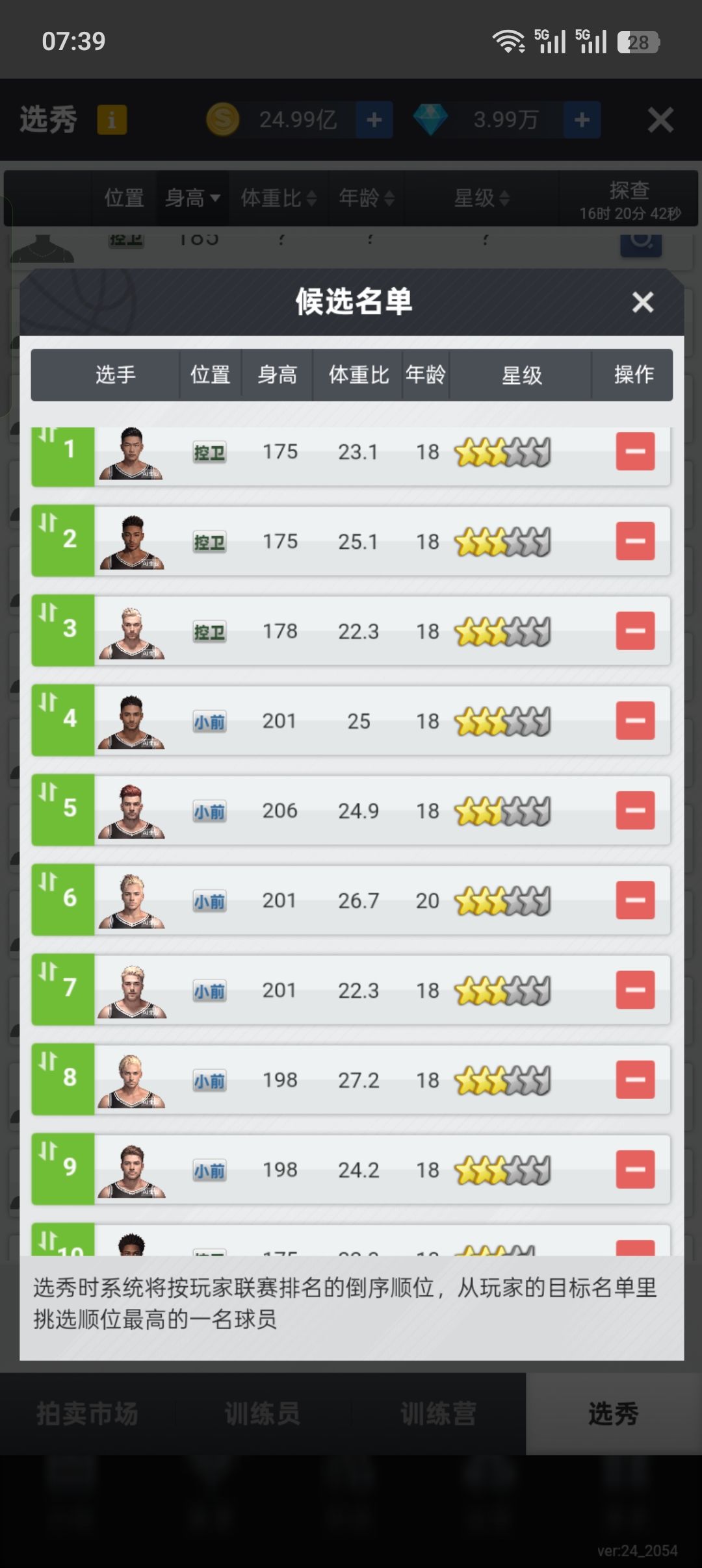
Task: Remove candidate 1 from the list
Action: pos(635,451)
